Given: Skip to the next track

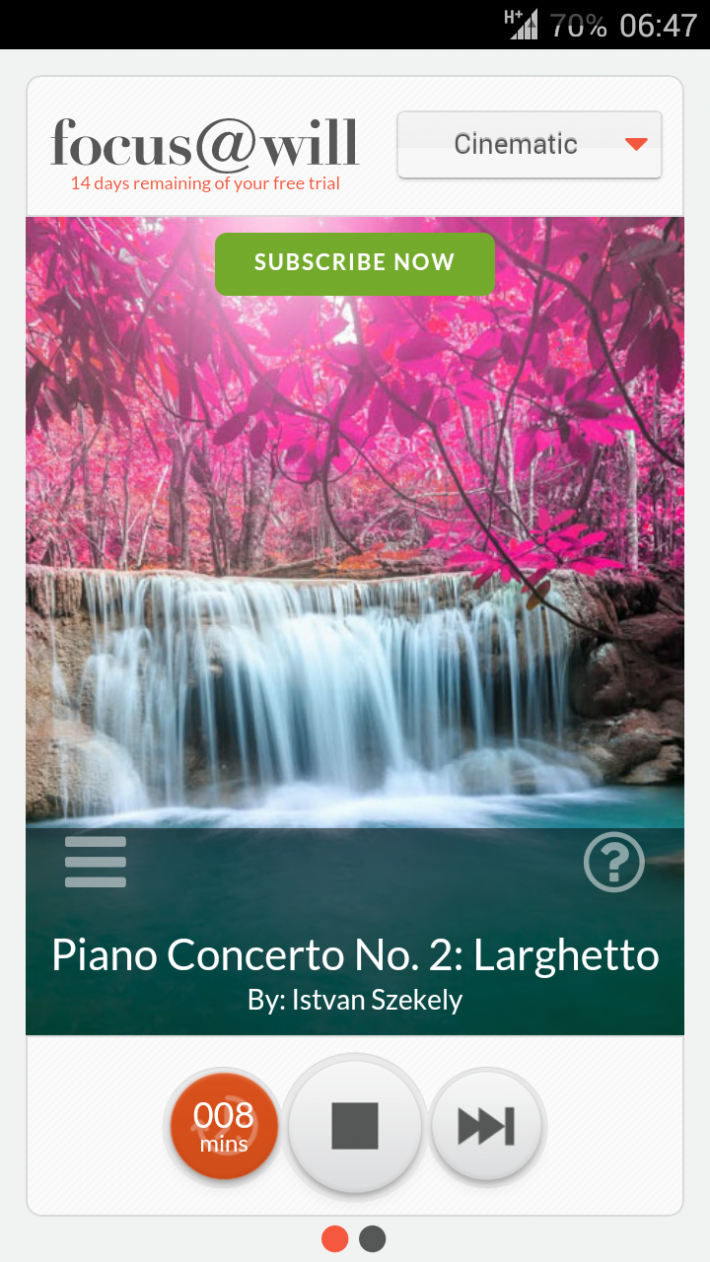Looking at the screenshot, I should point(487,1126).
